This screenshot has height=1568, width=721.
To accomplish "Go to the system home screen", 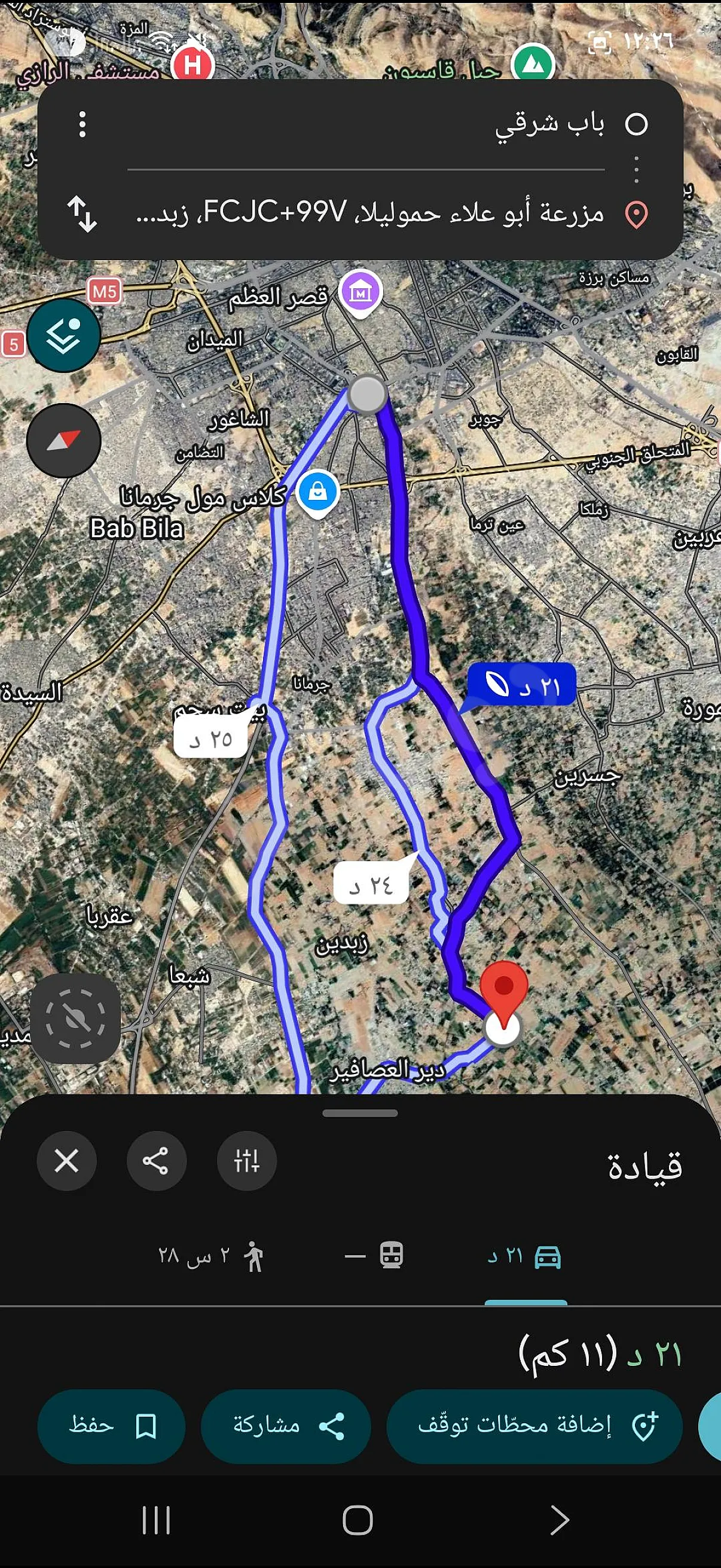I will (x=358, y=1521).
